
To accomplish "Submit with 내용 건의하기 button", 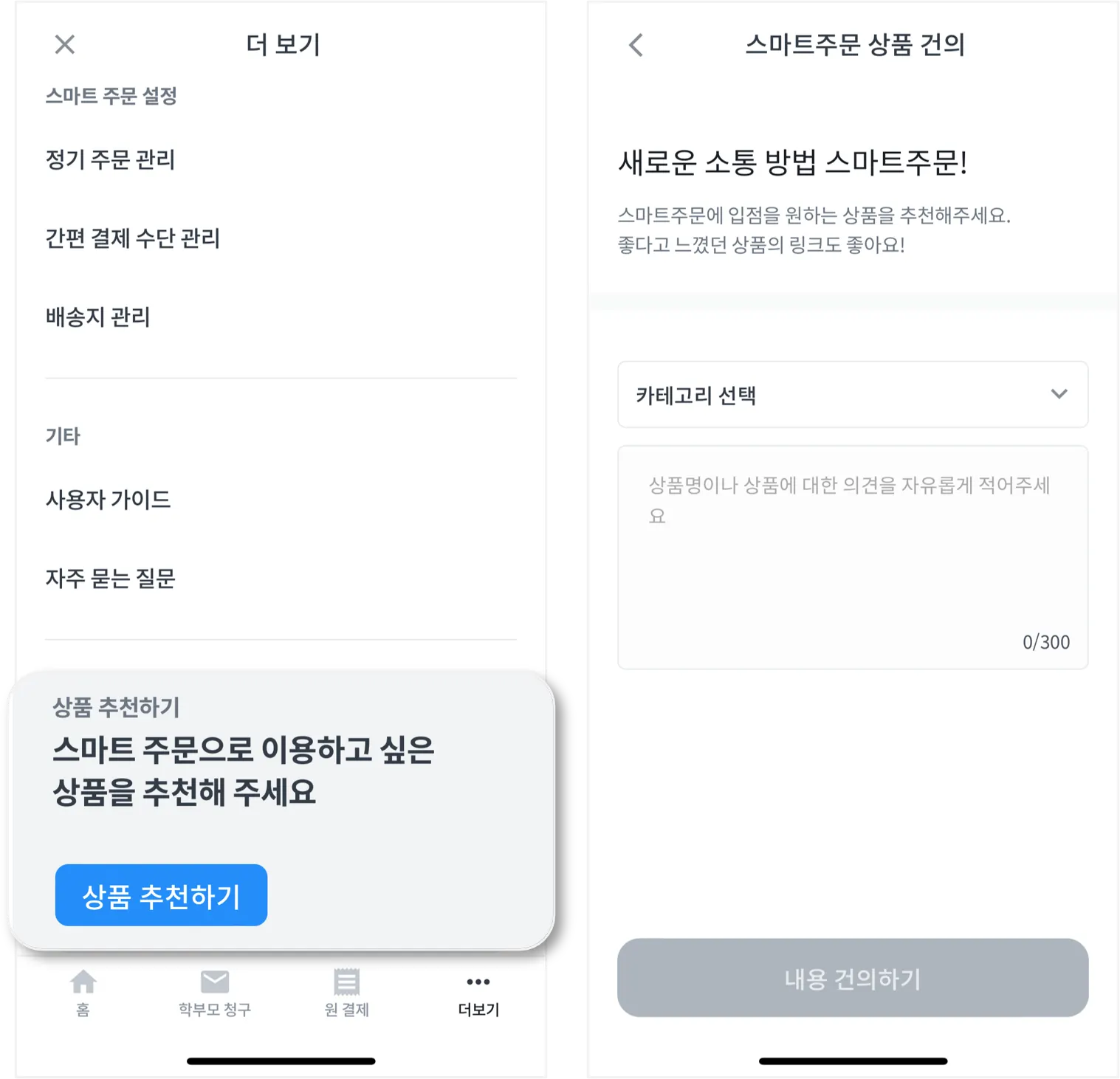I will (x=853, y=978).
